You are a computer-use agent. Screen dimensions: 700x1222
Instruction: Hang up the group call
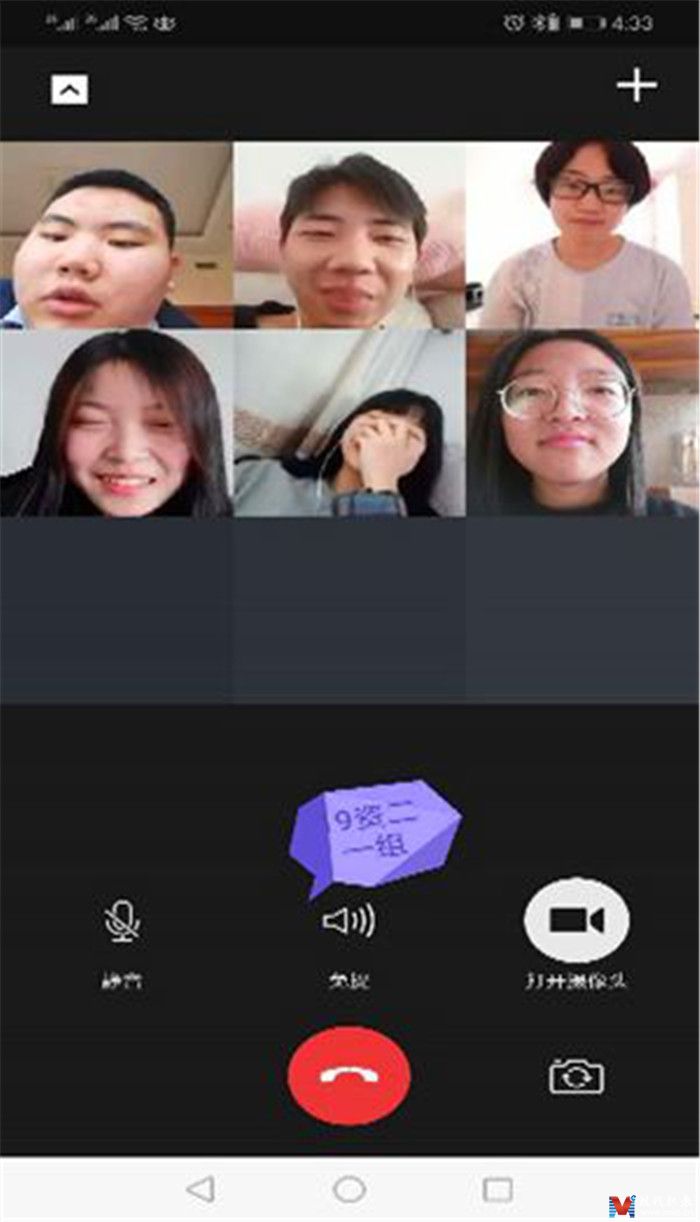349,1076
